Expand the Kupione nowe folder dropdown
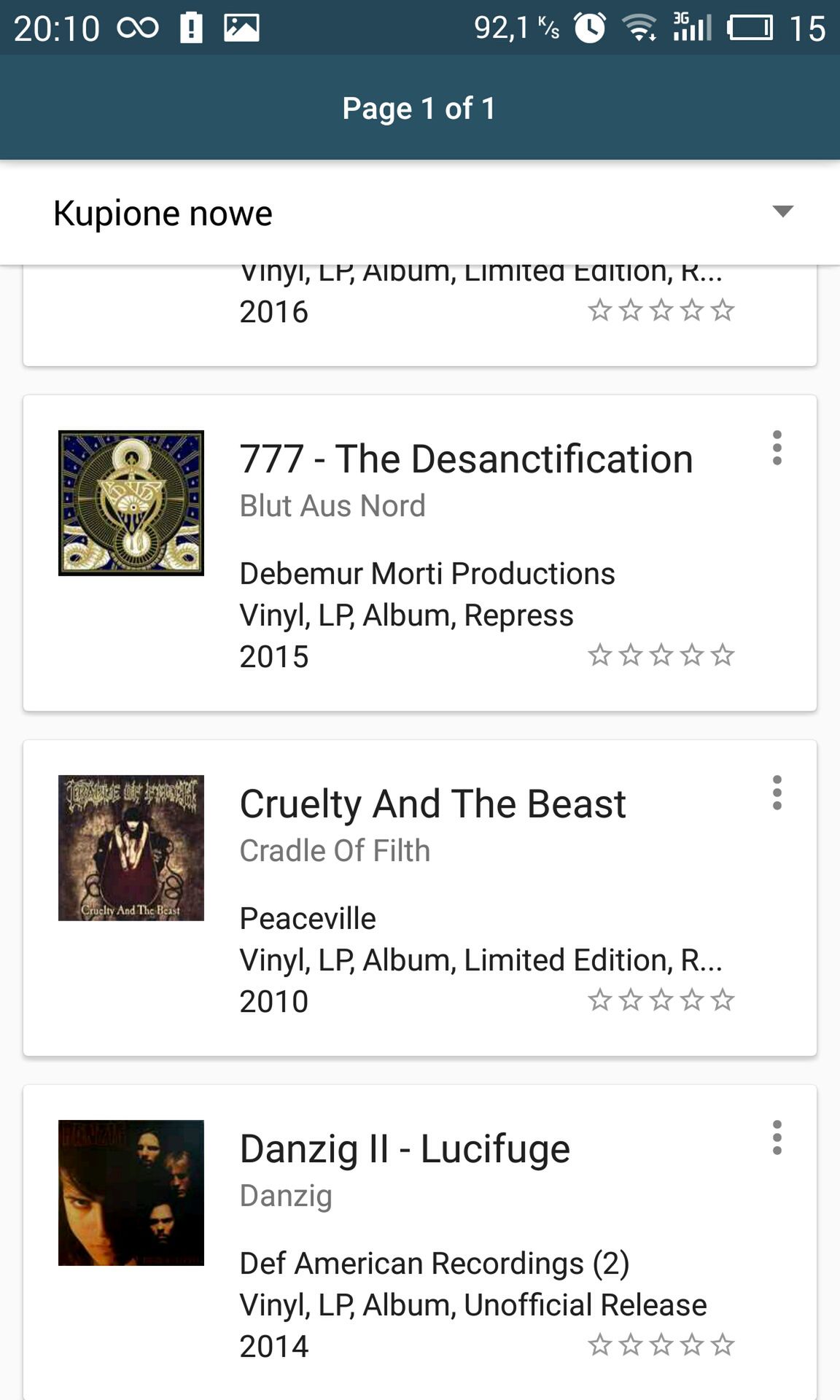The width and height of the screenshot is (840, 1400). [419, 212]
